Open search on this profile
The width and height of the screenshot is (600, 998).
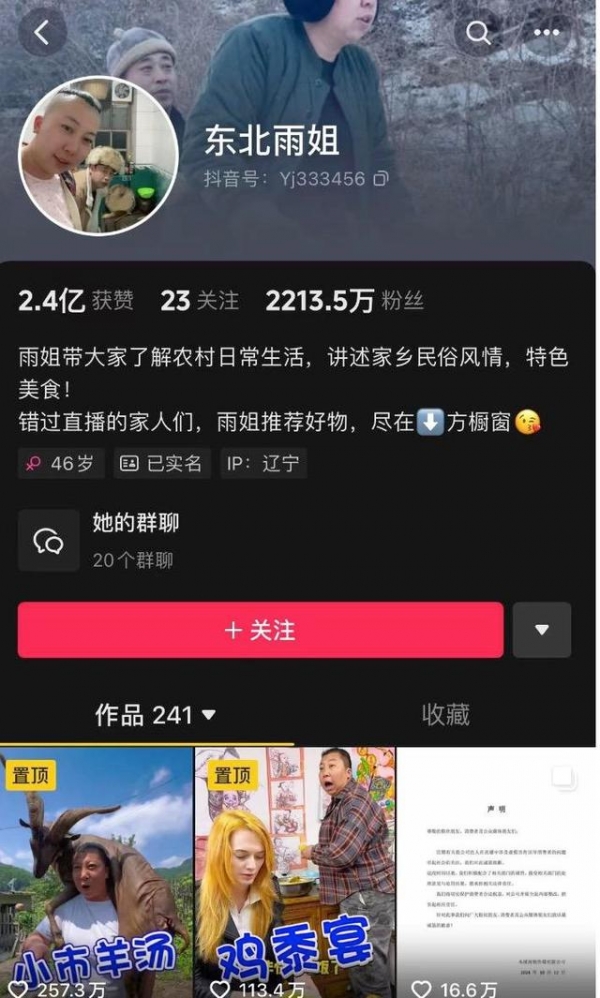(x=479, y=33)
